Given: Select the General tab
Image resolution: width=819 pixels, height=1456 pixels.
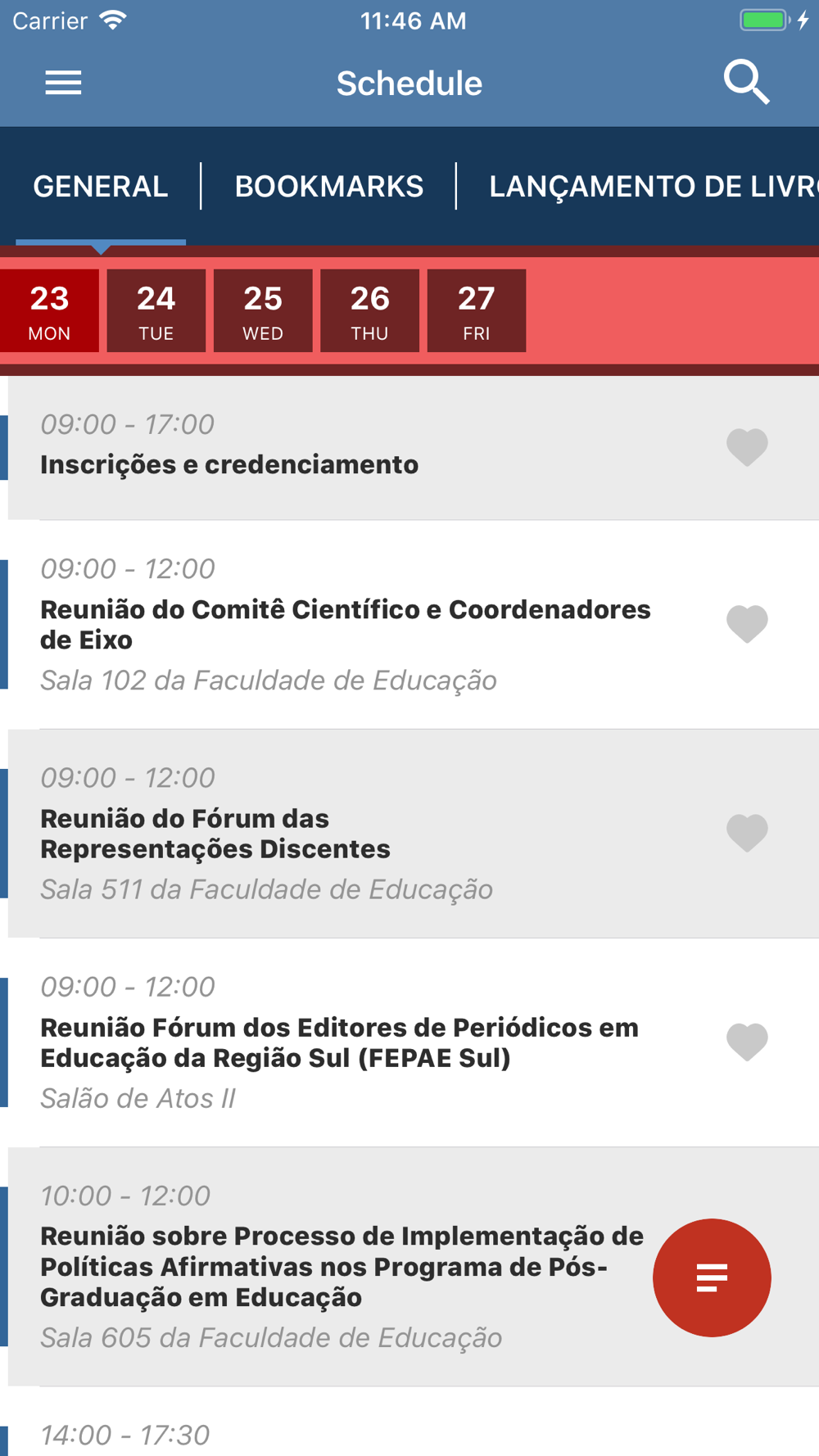Looking at the screenshot, I should coord(101,187).
